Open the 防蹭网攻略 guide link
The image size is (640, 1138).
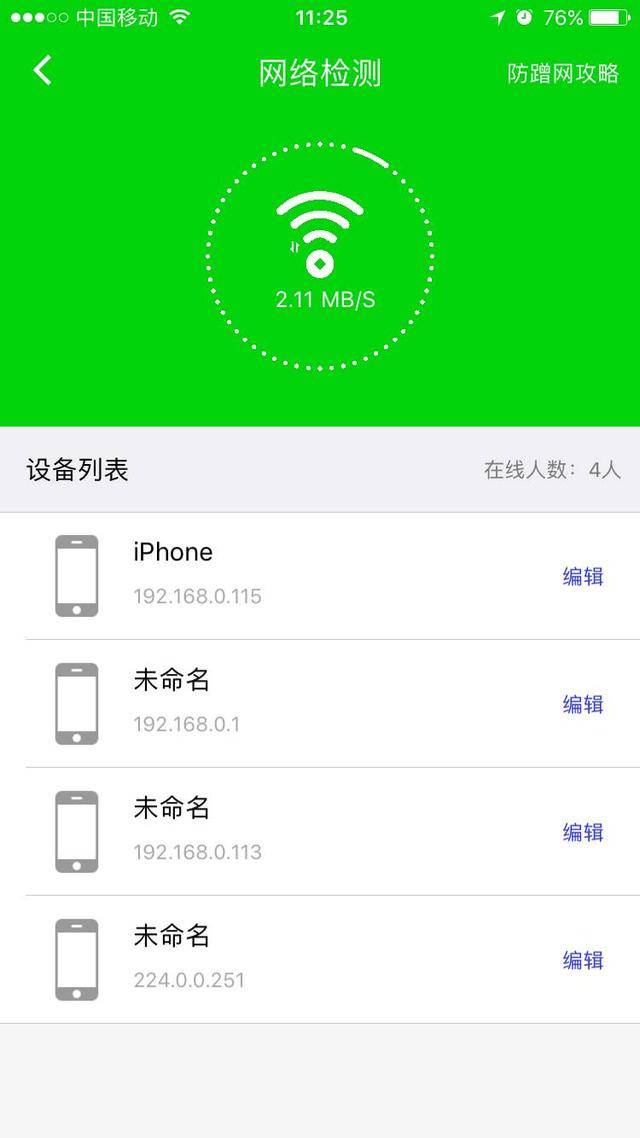(x=563, y=73)
